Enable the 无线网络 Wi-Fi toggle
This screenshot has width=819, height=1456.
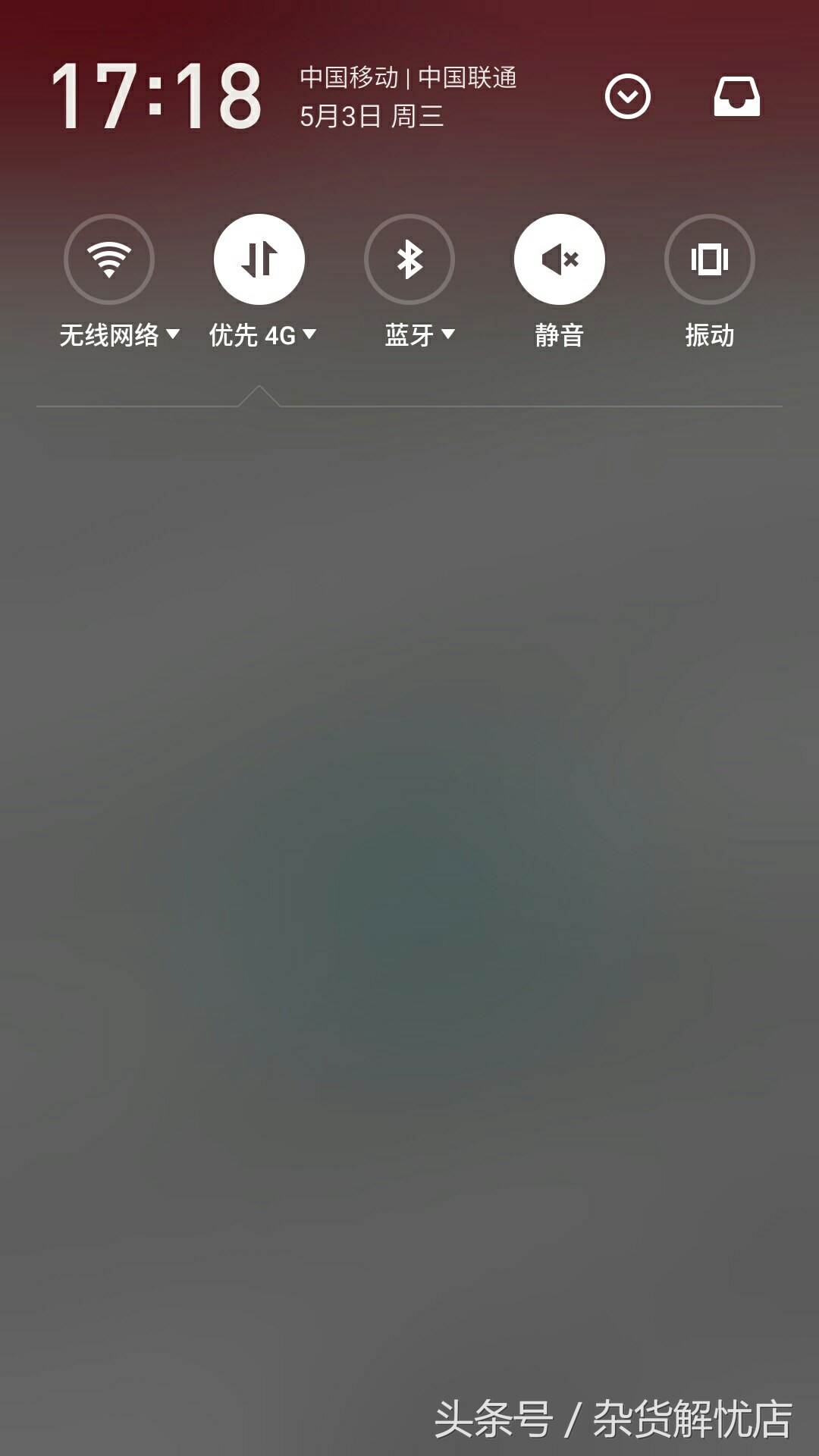coord(110,259)
